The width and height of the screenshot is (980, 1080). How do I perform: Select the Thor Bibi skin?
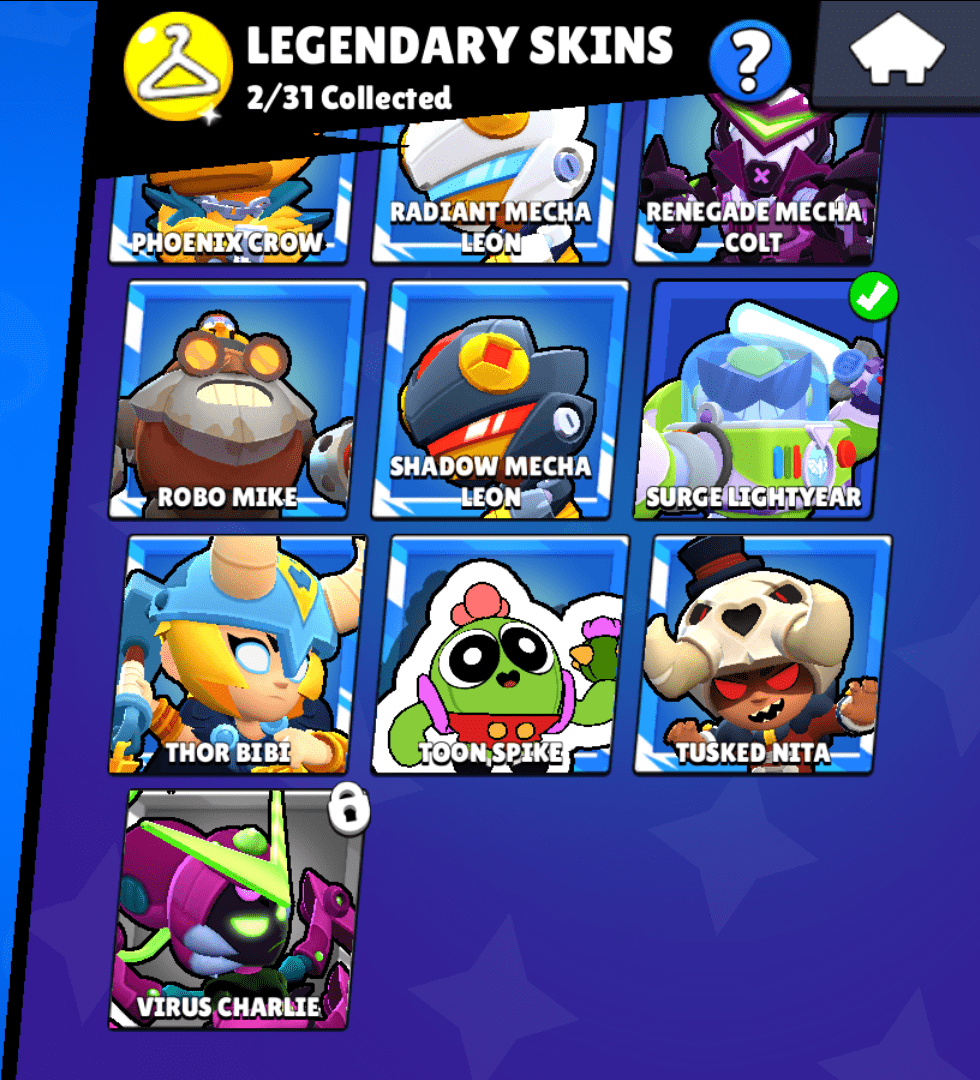tap(237, 655)
